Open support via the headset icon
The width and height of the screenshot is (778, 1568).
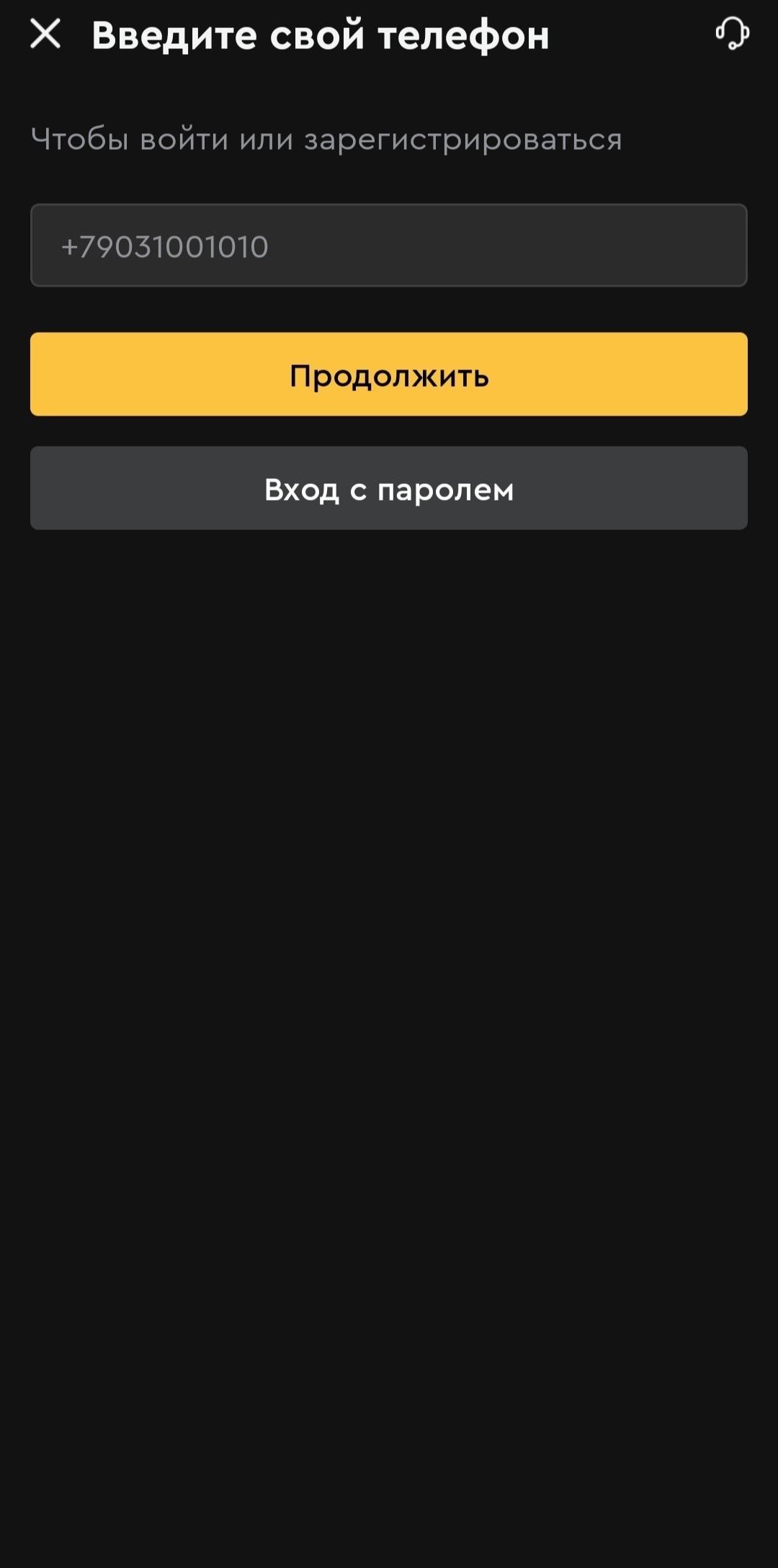[x=732, y=33]
